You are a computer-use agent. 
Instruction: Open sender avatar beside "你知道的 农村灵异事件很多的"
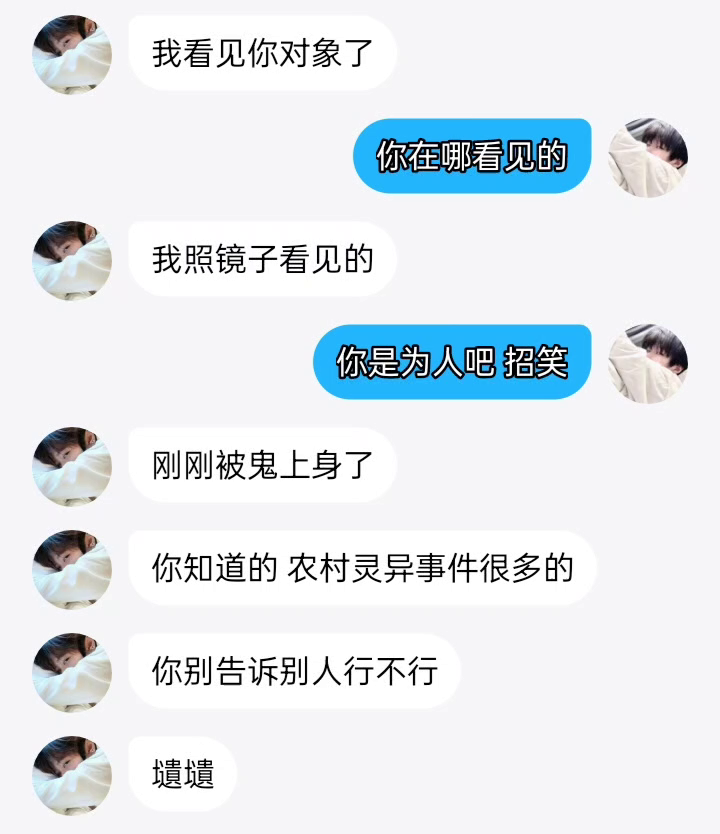(x=72, y=569)
